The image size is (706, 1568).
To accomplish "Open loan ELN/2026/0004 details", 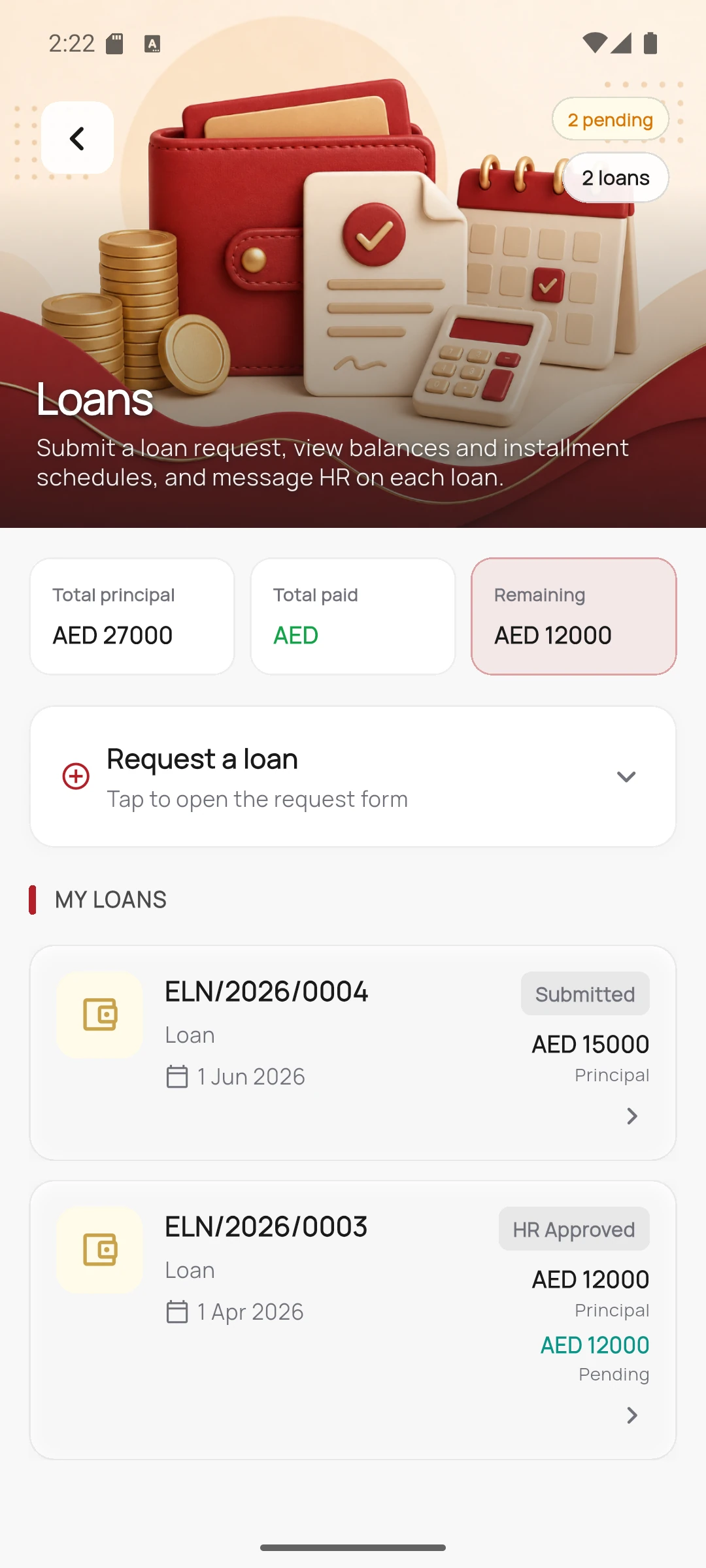I will [353, 1053].
